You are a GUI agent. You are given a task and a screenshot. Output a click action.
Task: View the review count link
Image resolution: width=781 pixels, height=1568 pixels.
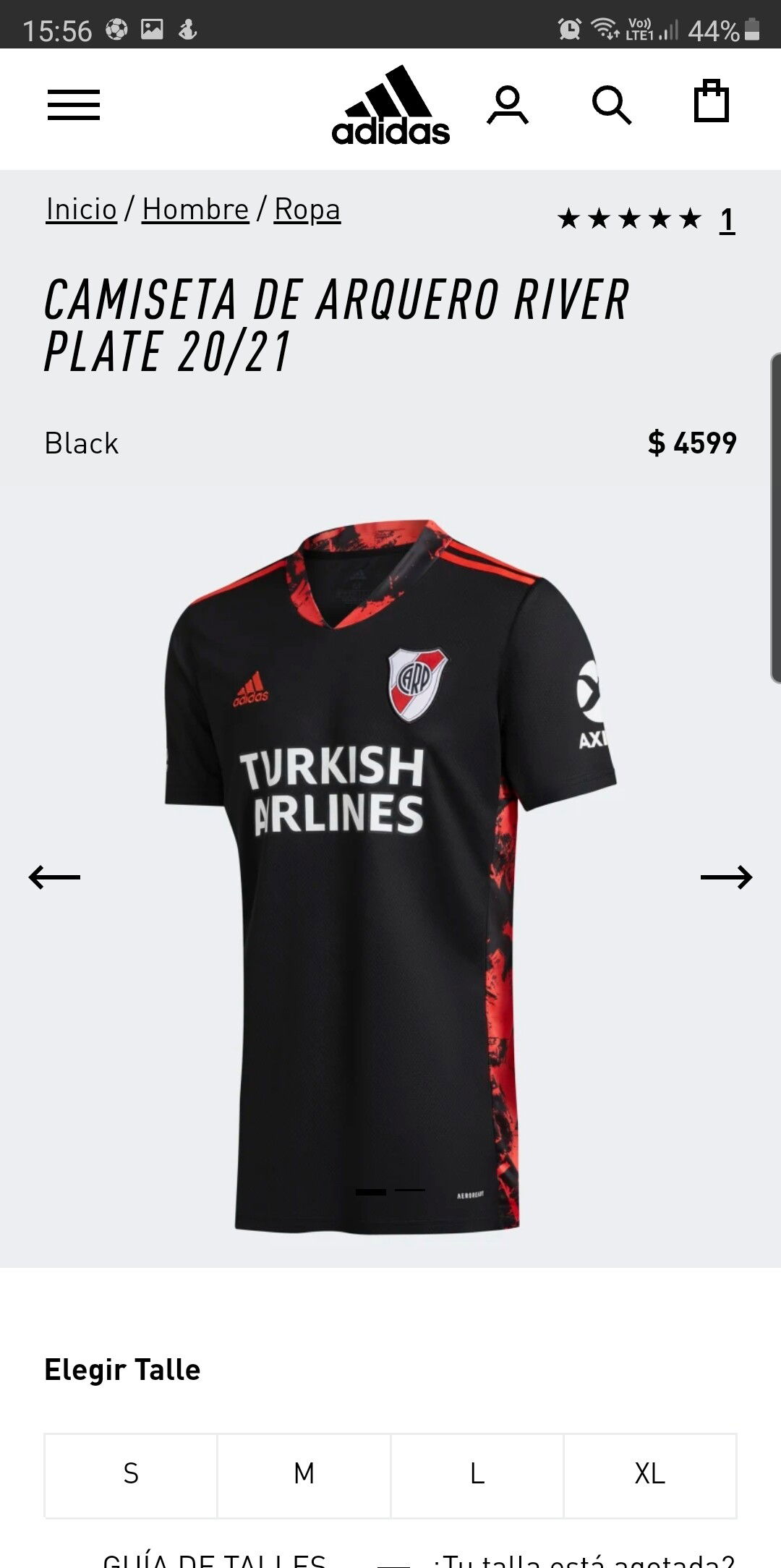point(727,220)
